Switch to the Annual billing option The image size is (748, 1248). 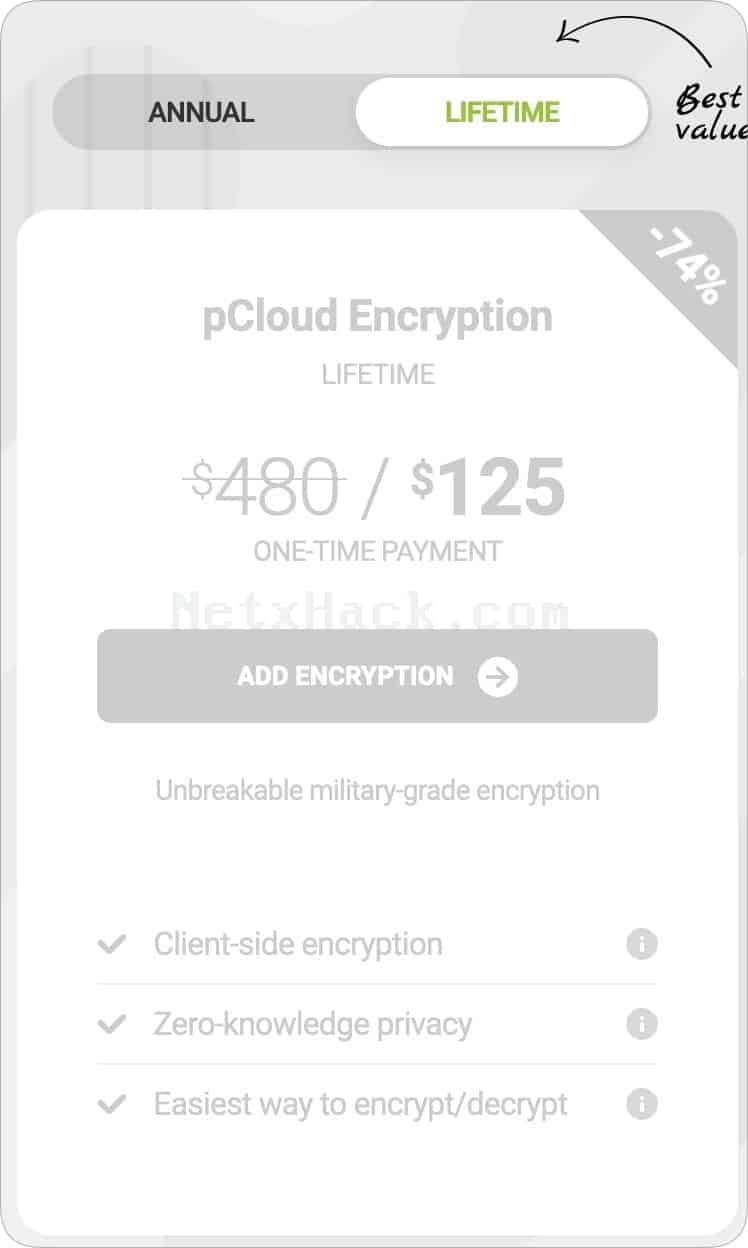pos(202,112)
